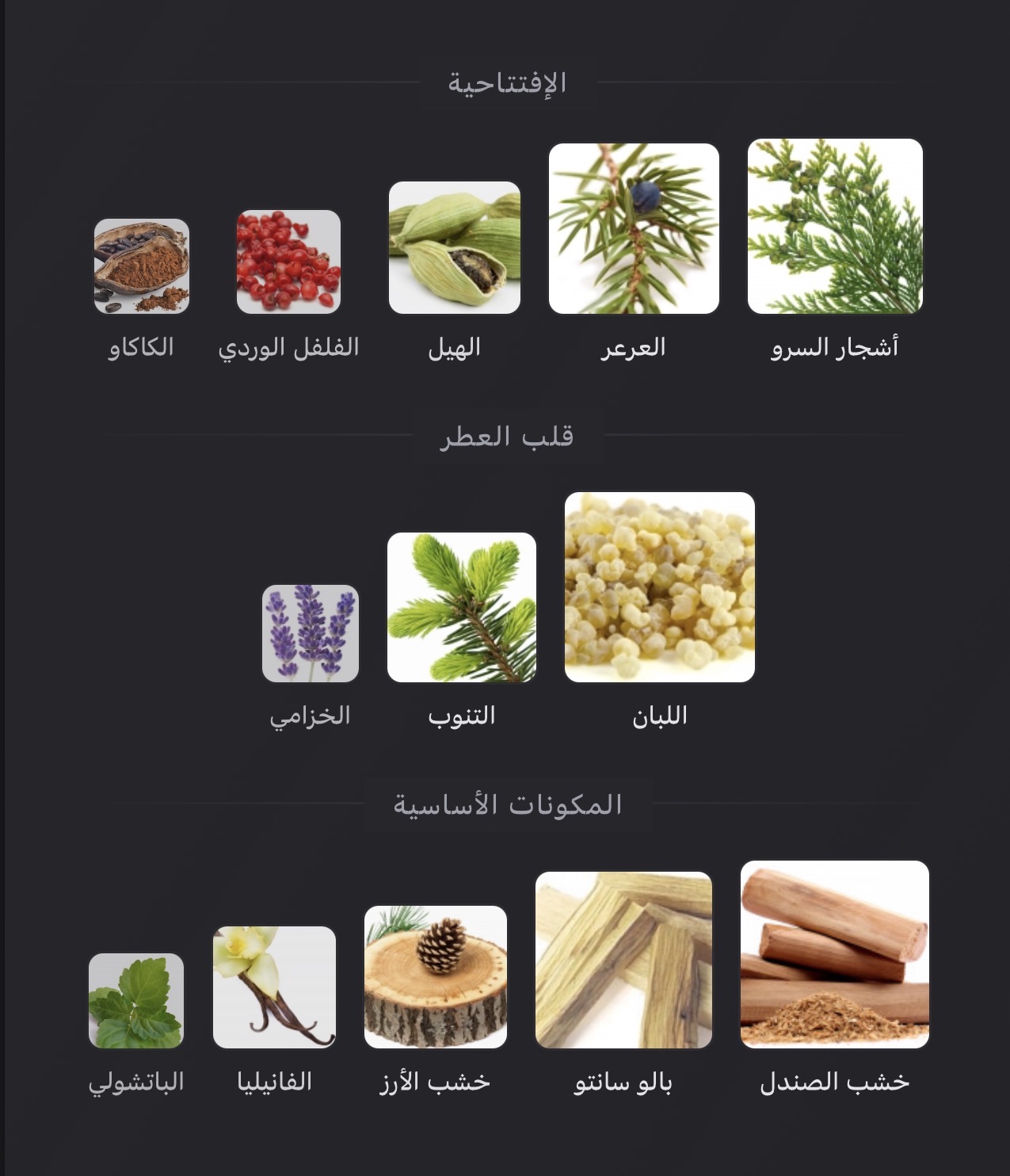Open the أشجار السرو note tile
Viewport: 1010px width, 1176px height.
835,227
